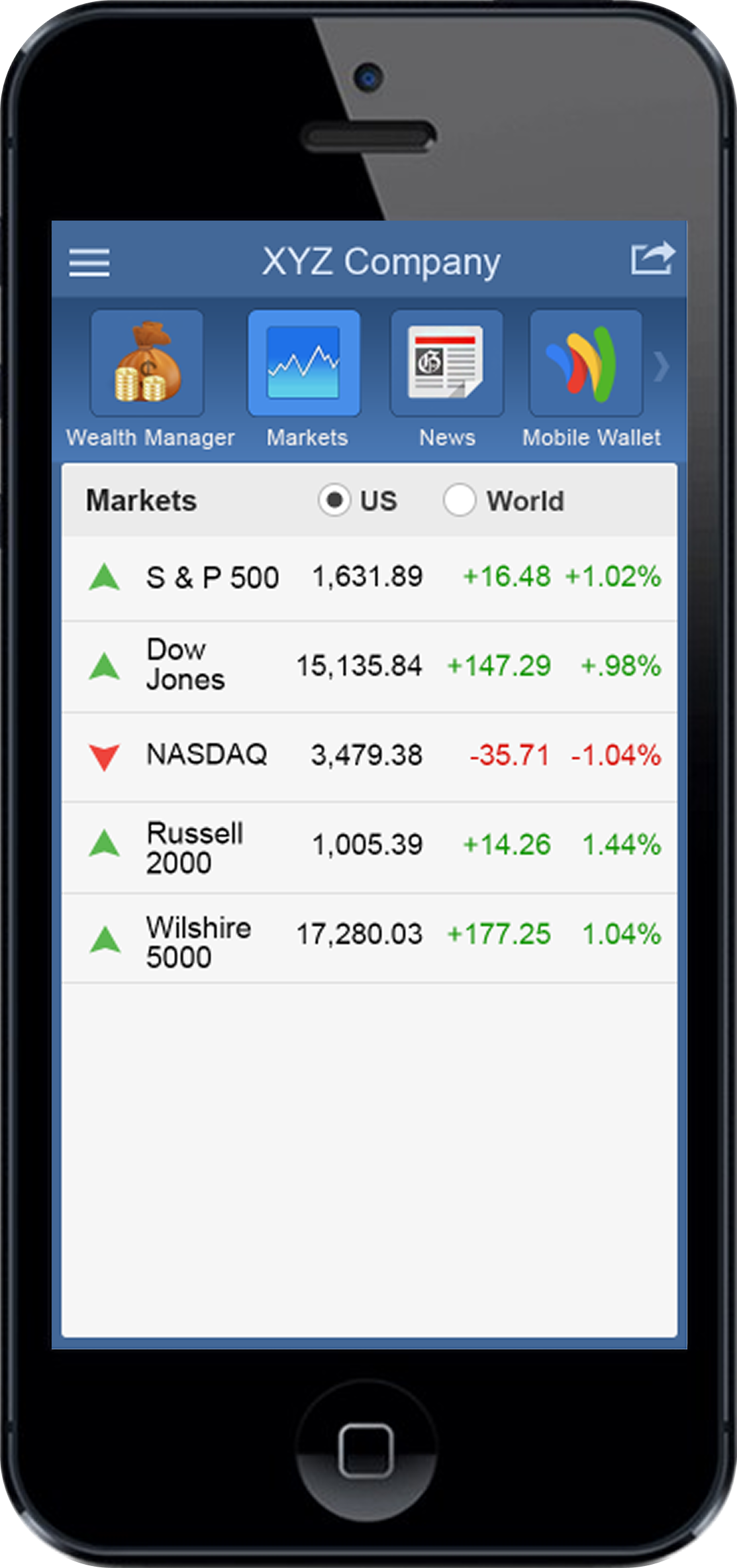Image resolution: width=737 pixels, height=1568 pixels.
Task: Open the Russell 2000 row
Action: click(x=369, y=845)
